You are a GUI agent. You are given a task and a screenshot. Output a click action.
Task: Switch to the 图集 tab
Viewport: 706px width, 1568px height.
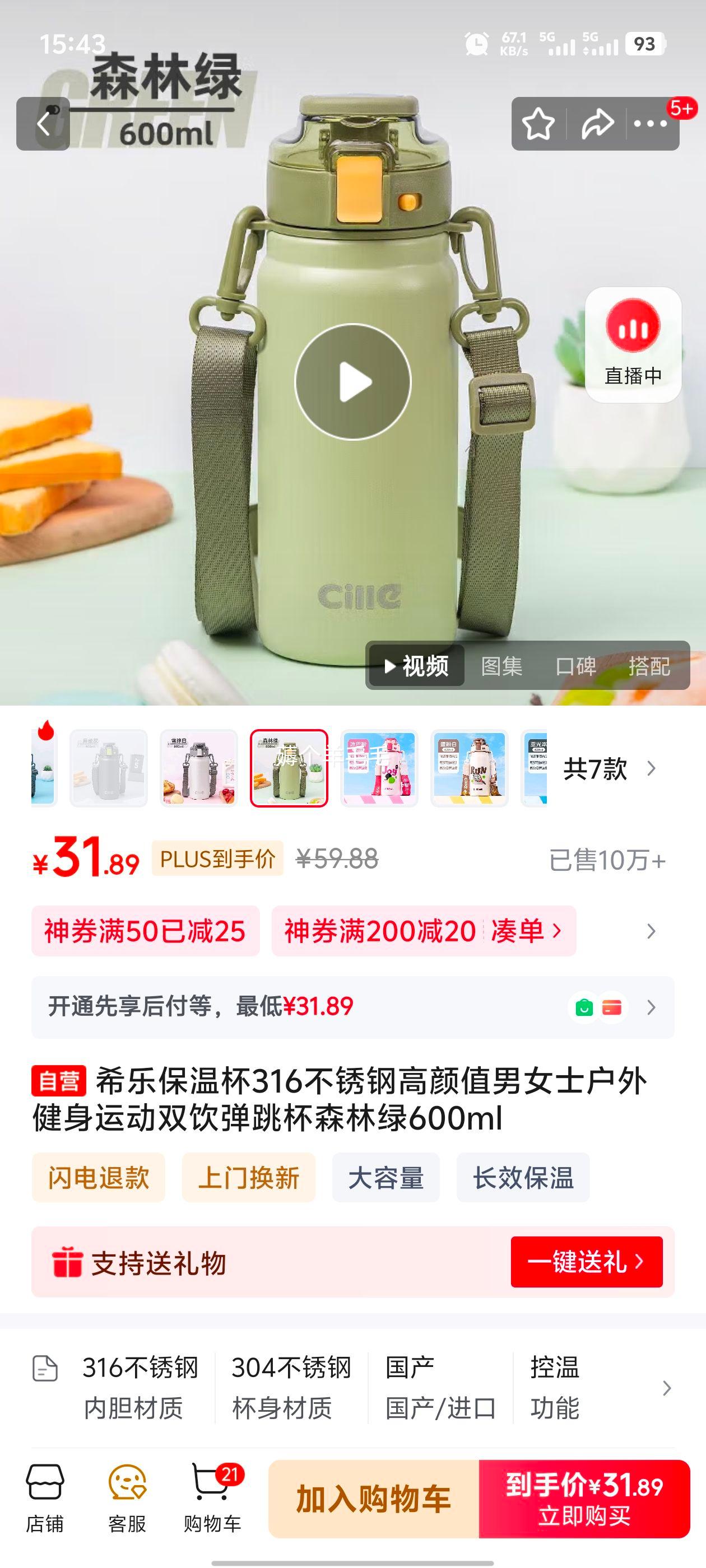[x=501, y=666]
